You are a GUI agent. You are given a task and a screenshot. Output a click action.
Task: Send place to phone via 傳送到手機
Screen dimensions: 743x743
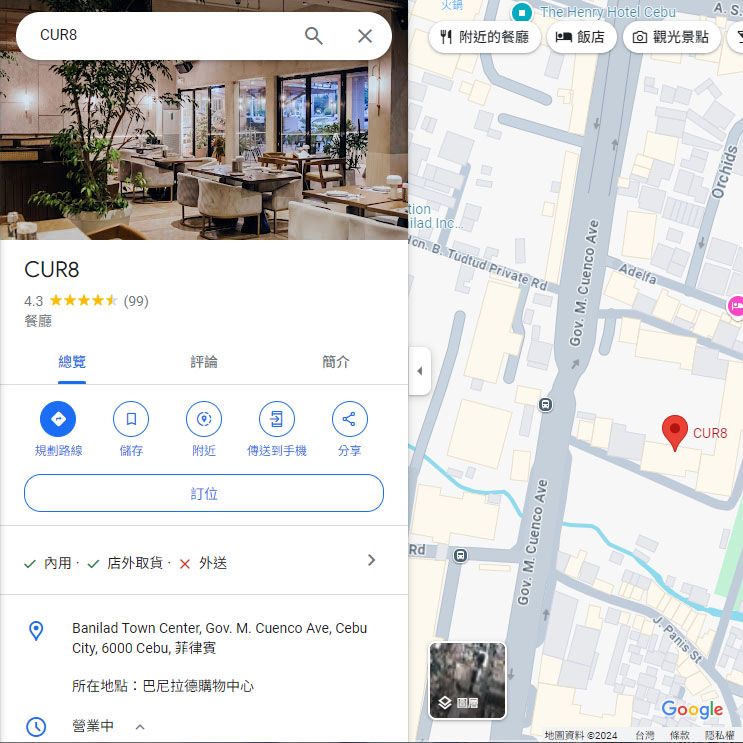[x=277, y=419]
